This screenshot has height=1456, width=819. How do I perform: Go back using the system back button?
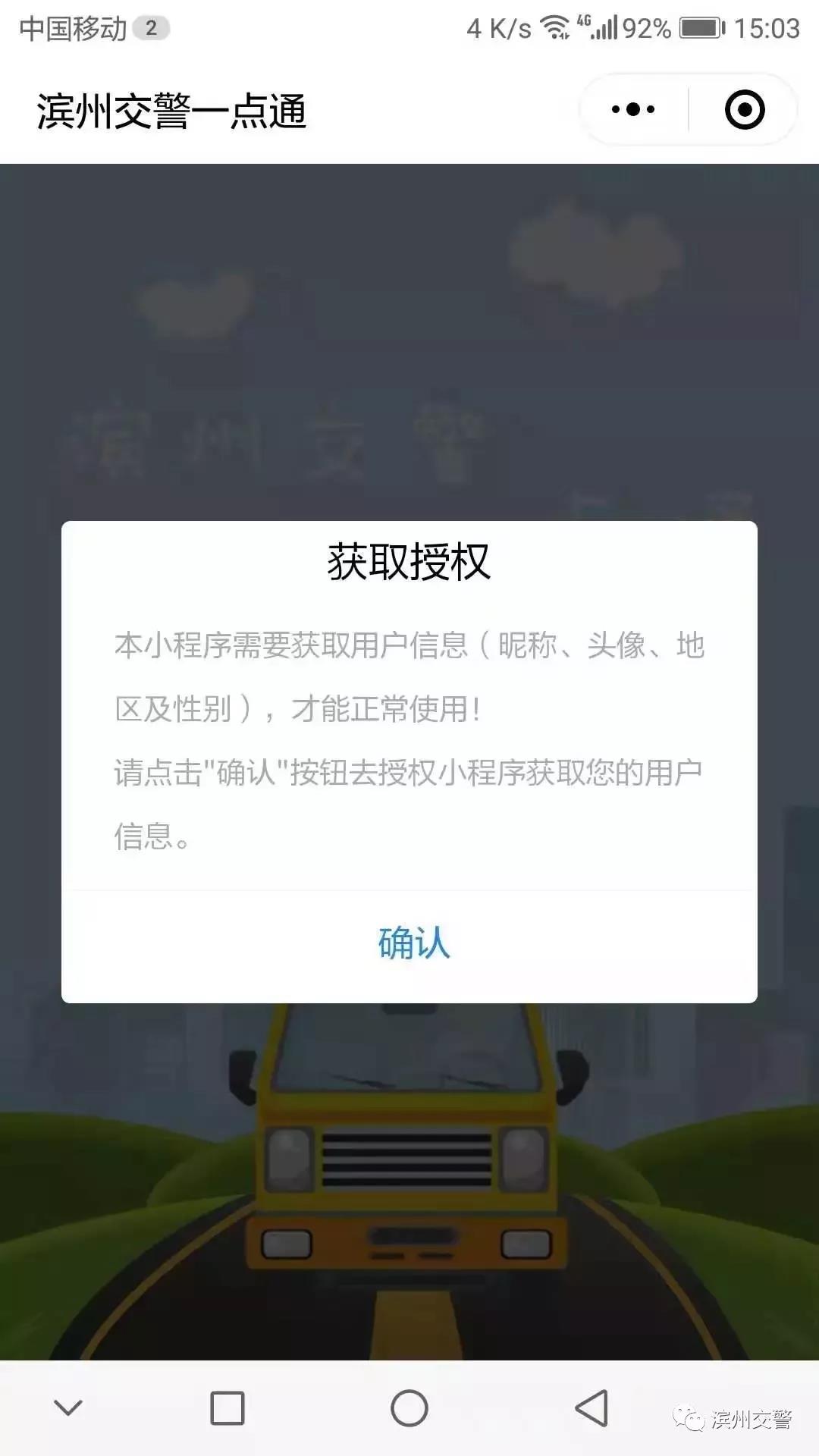[592, 1408]
